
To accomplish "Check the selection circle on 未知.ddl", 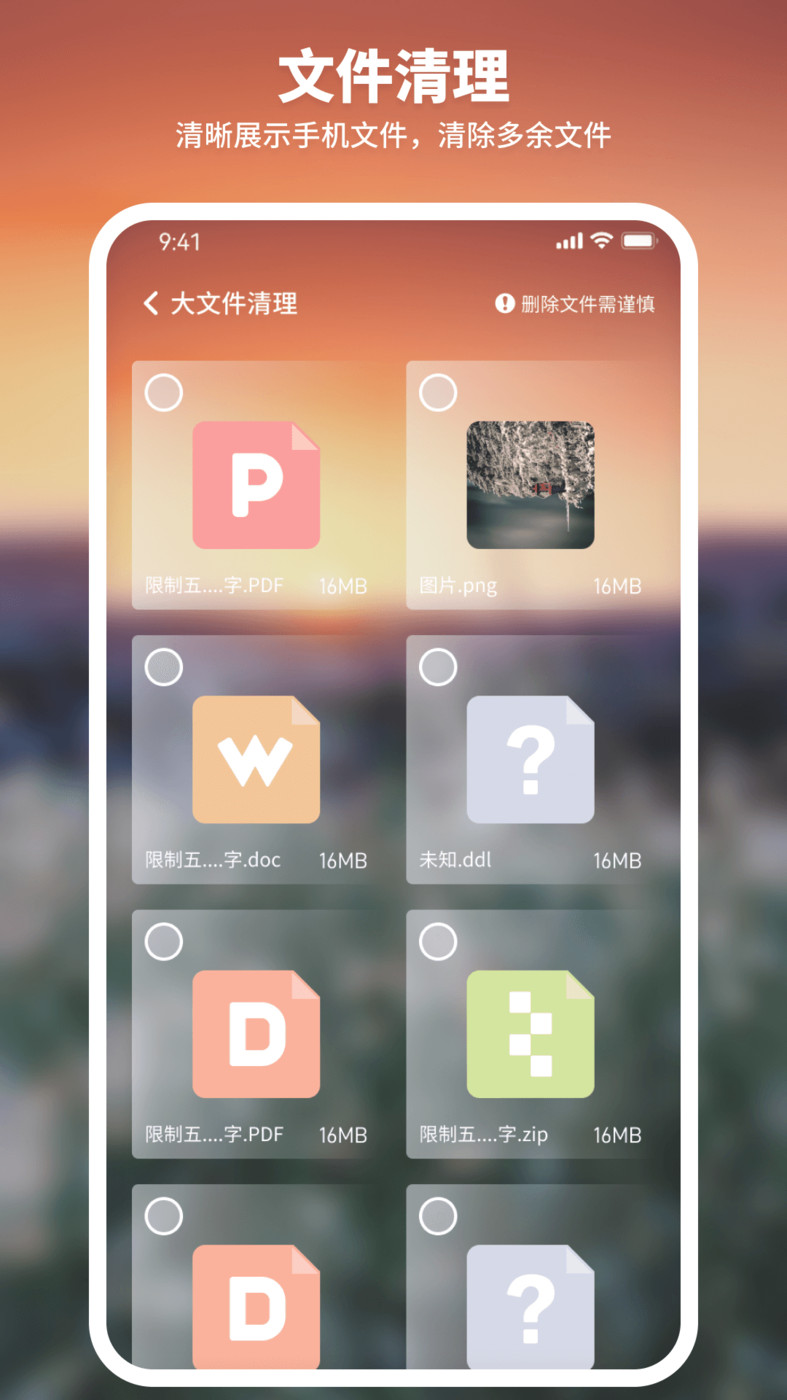I will (438, 667).
